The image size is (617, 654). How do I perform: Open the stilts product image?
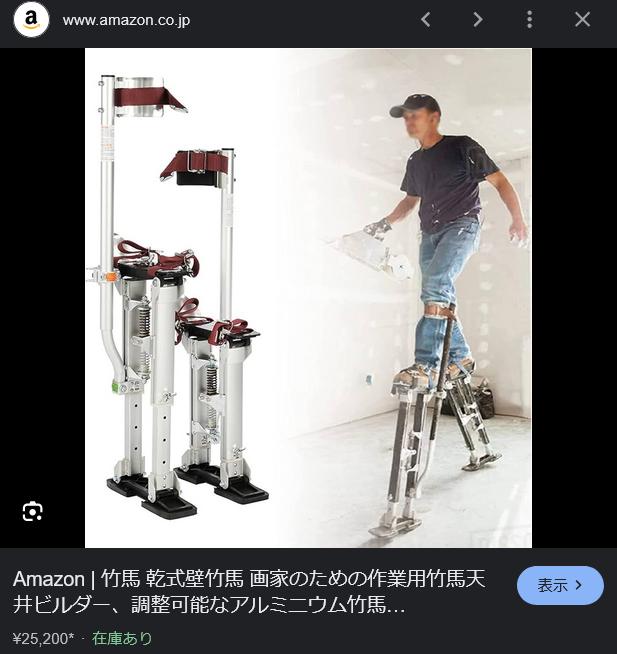(x=308, y=298)
